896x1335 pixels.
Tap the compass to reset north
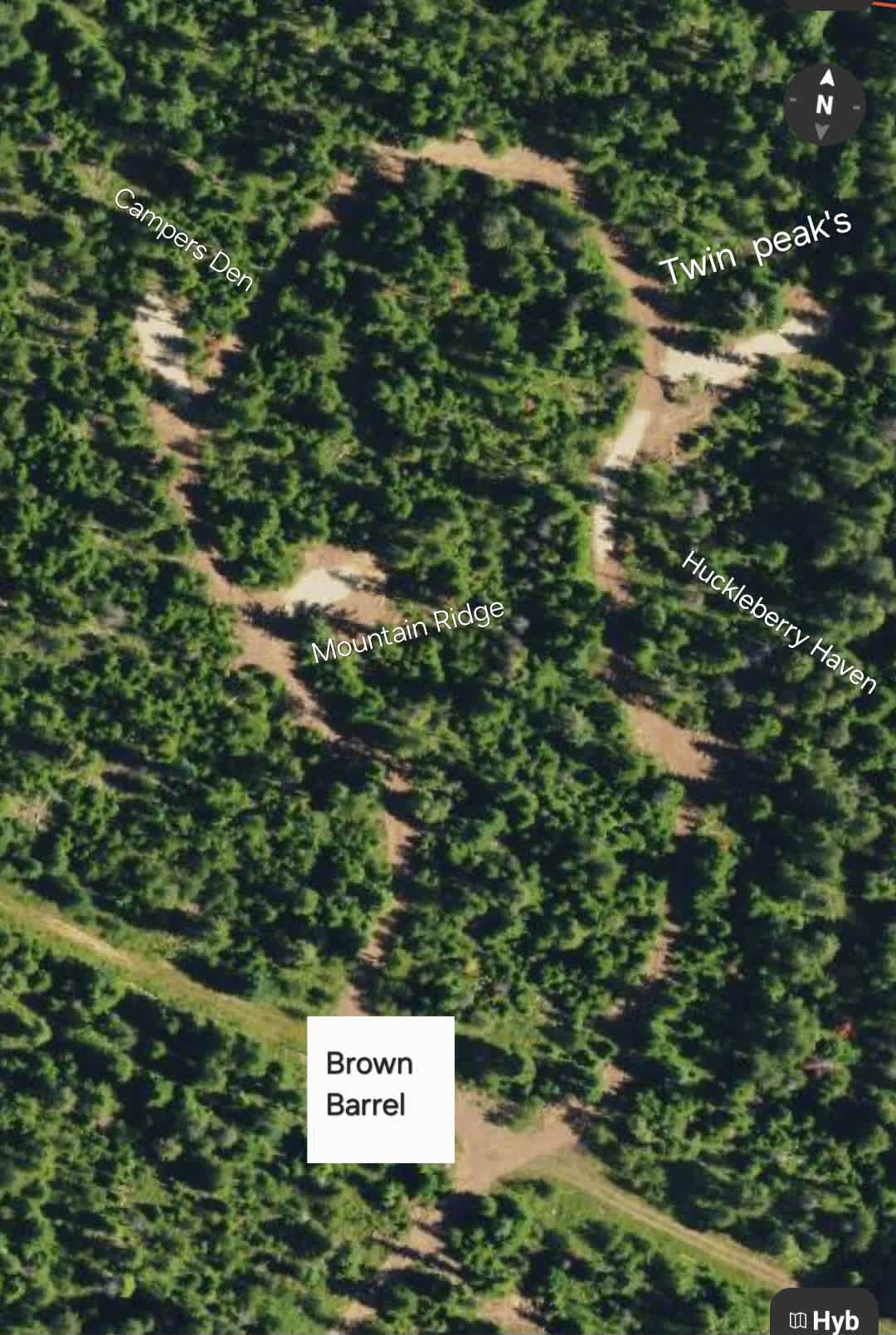click(824, 105)
